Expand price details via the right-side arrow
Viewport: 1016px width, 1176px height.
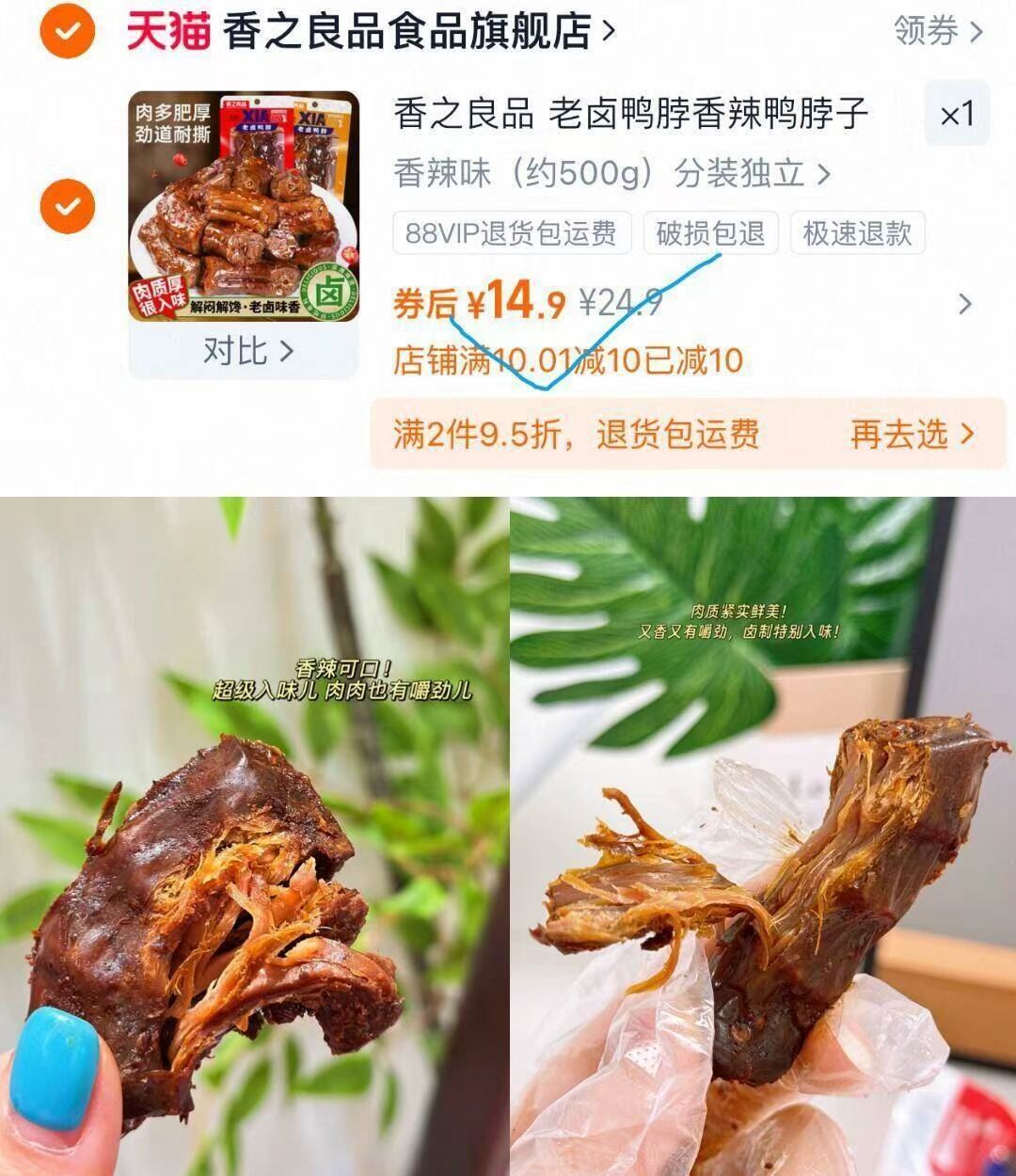point(965,304)
